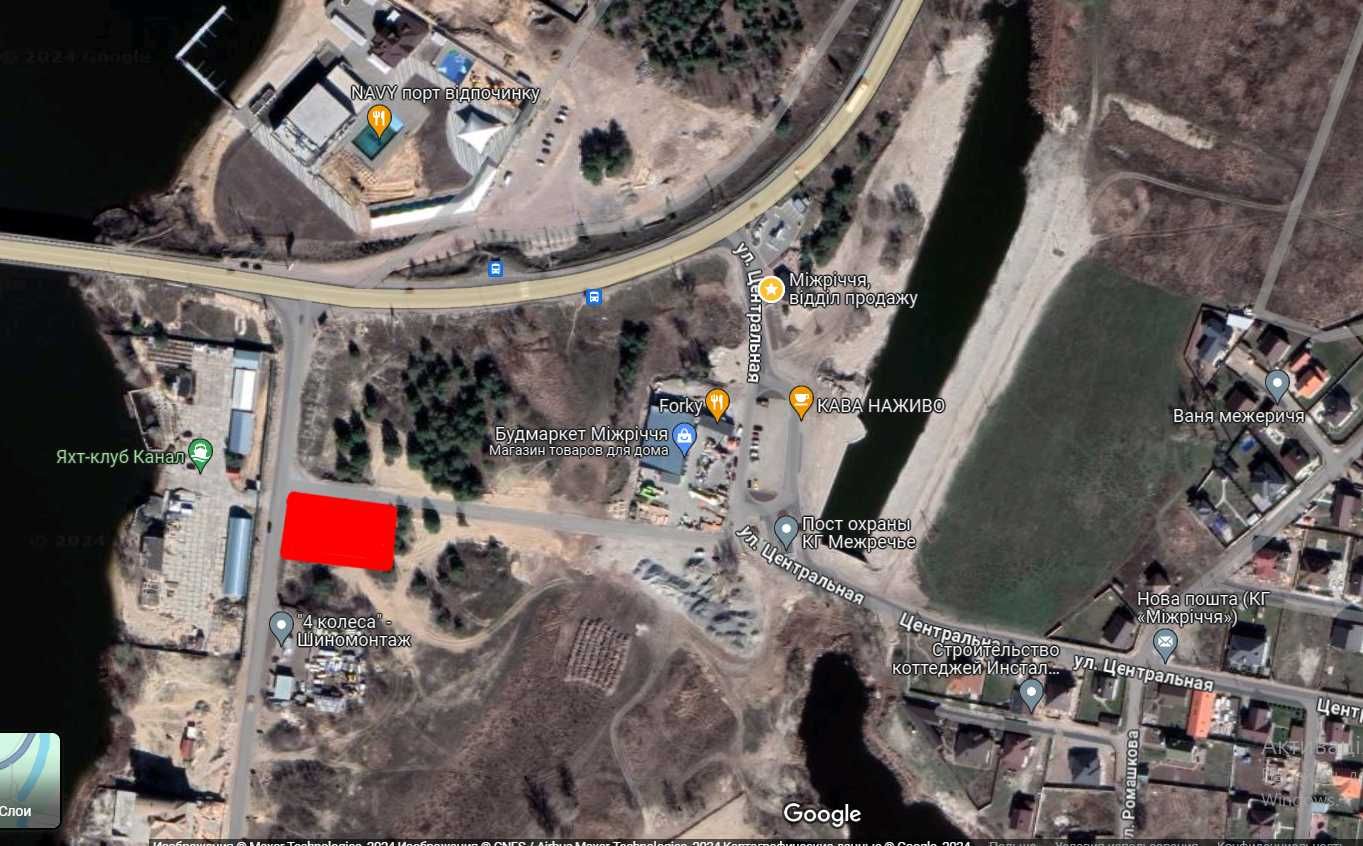Select Нова пошта (КГ «Міжріччя») marker
Image resolution: width=1363 pixels, height=846 pixels.
tap(1165, 645)
